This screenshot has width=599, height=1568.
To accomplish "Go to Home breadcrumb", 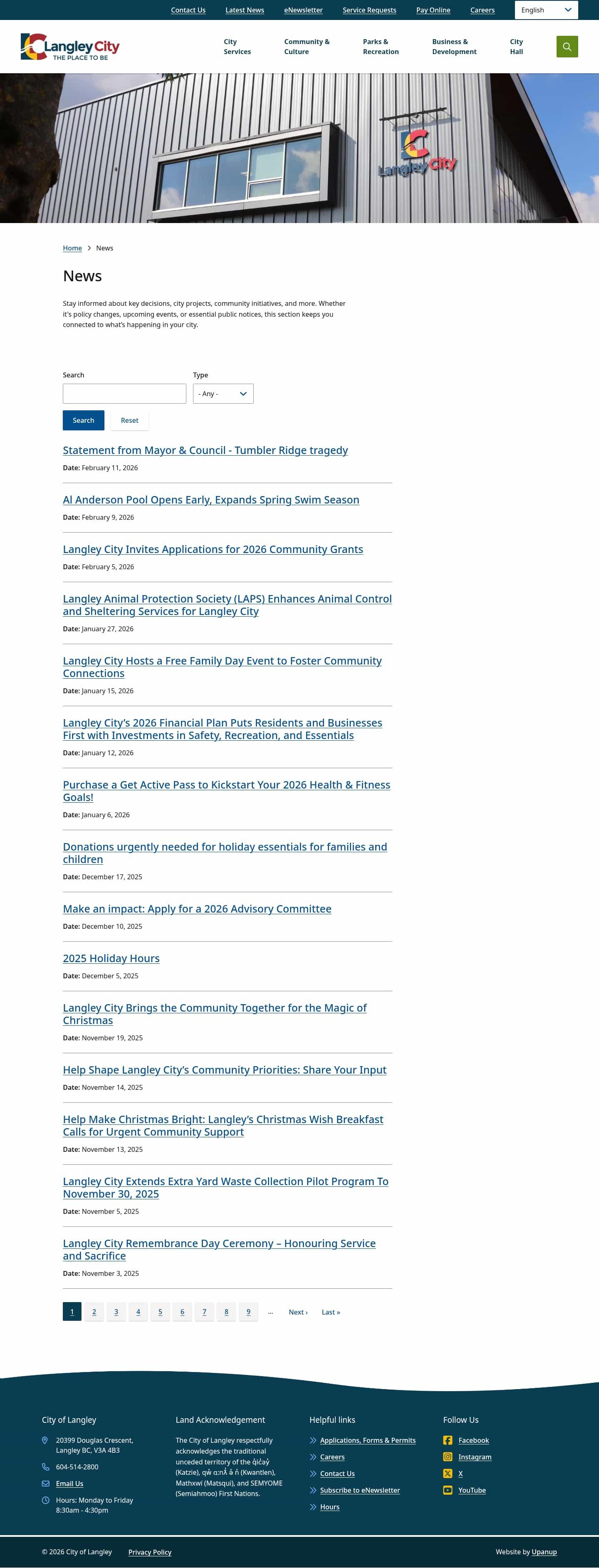I will point(72,248).
